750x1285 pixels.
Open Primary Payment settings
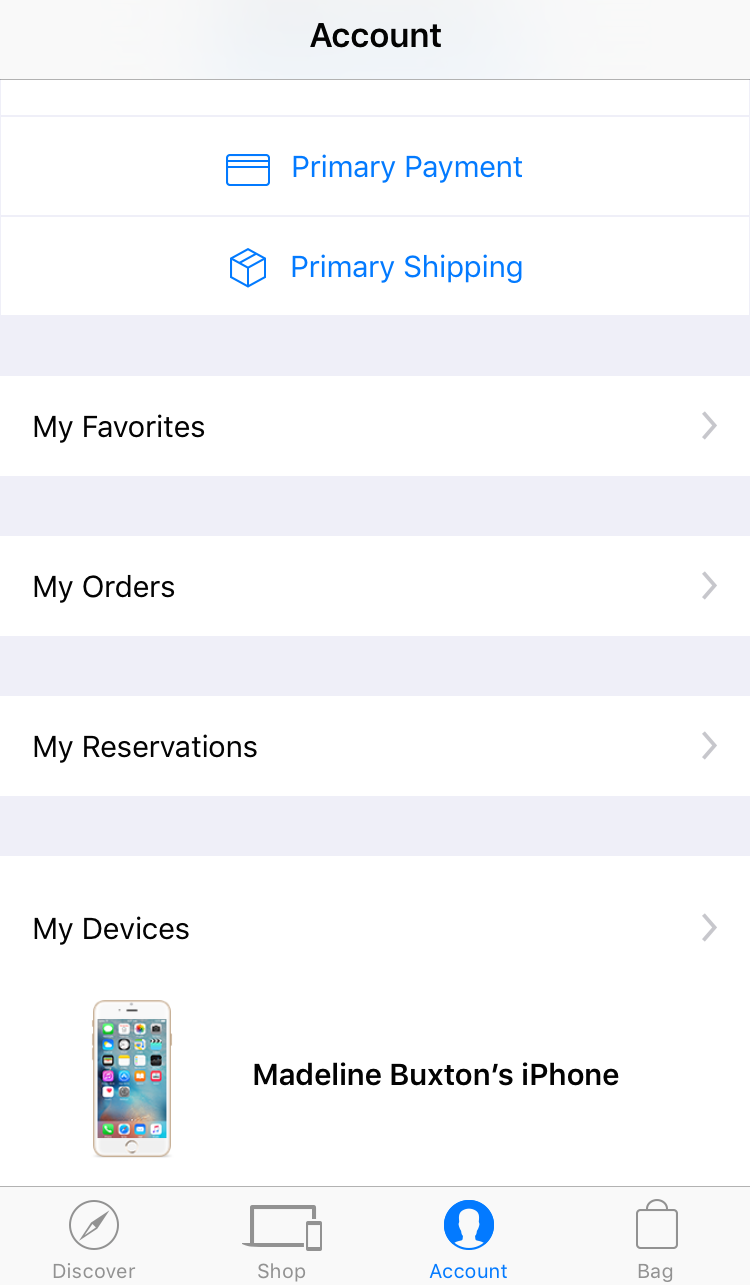click(375, 167)
